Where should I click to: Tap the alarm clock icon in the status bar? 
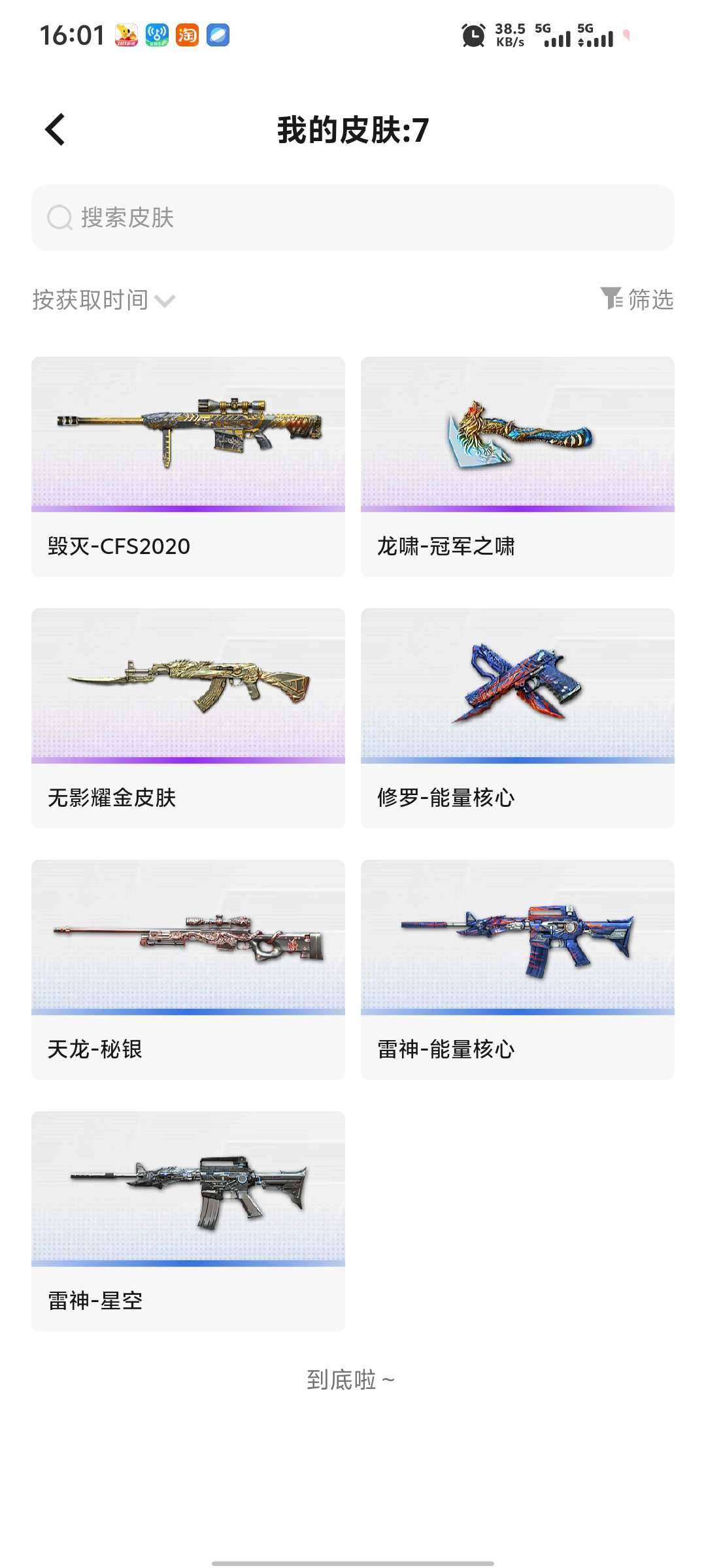[x=473, y=34]
